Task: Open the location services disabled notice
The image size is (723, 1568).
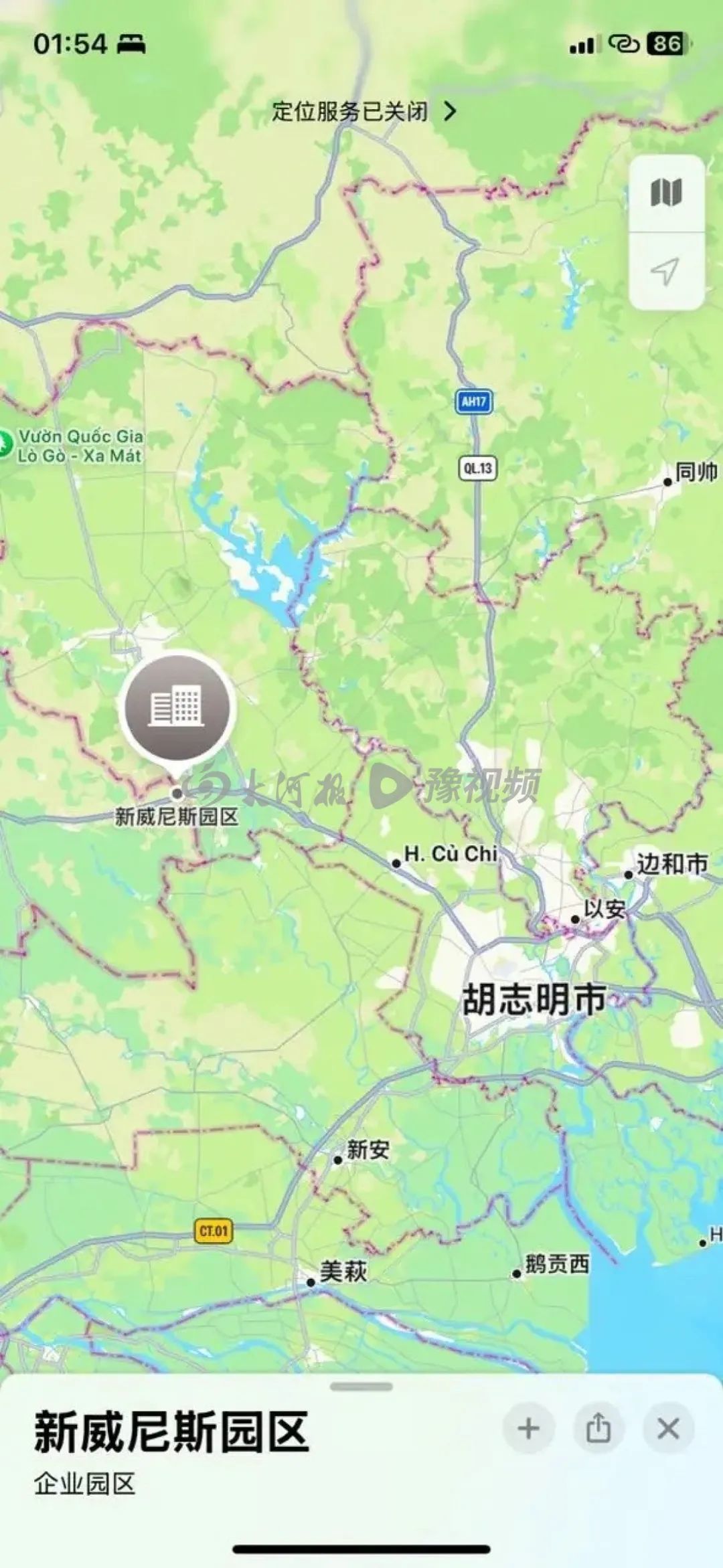Action: pyautogui.click(x=364, y=111)
